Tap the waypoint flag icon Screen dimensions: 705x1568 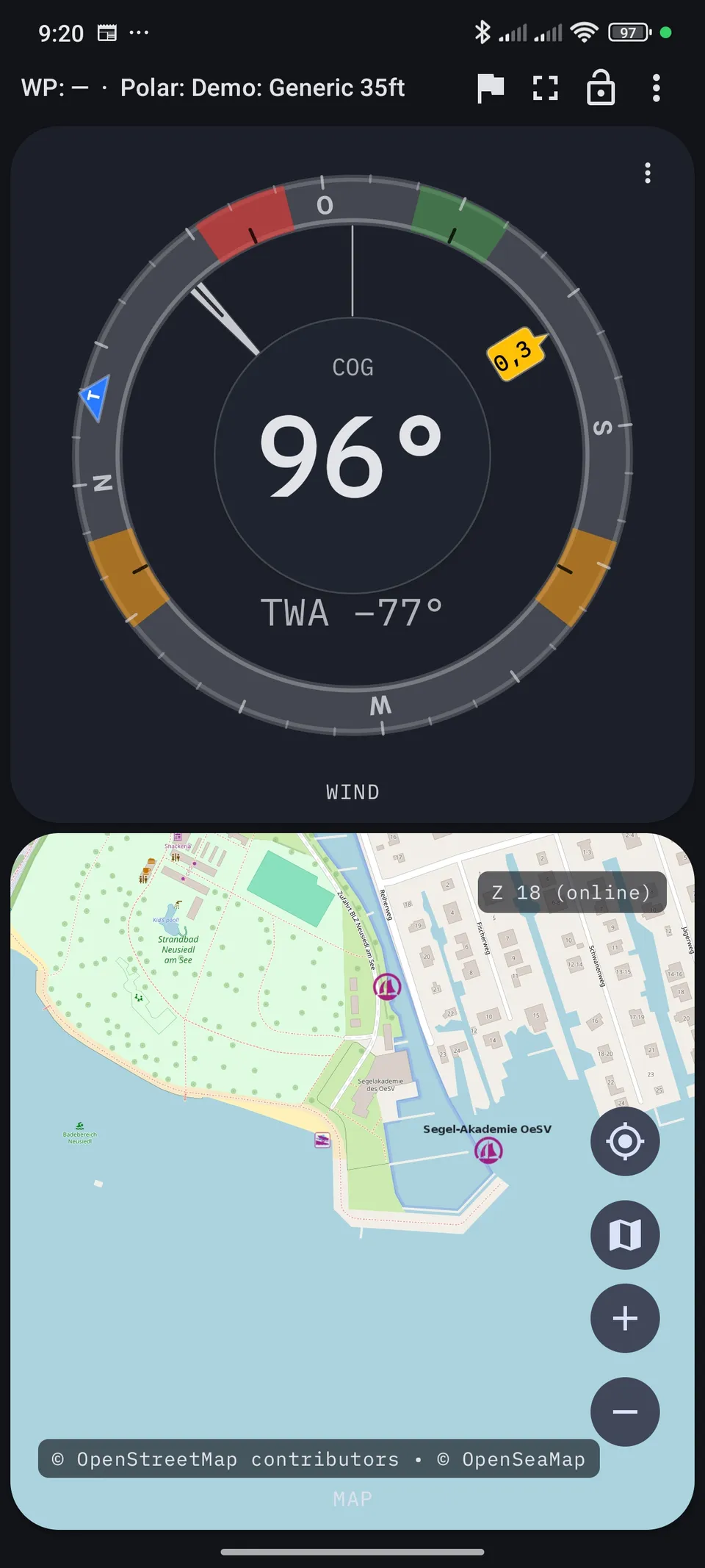pos(491,88)
